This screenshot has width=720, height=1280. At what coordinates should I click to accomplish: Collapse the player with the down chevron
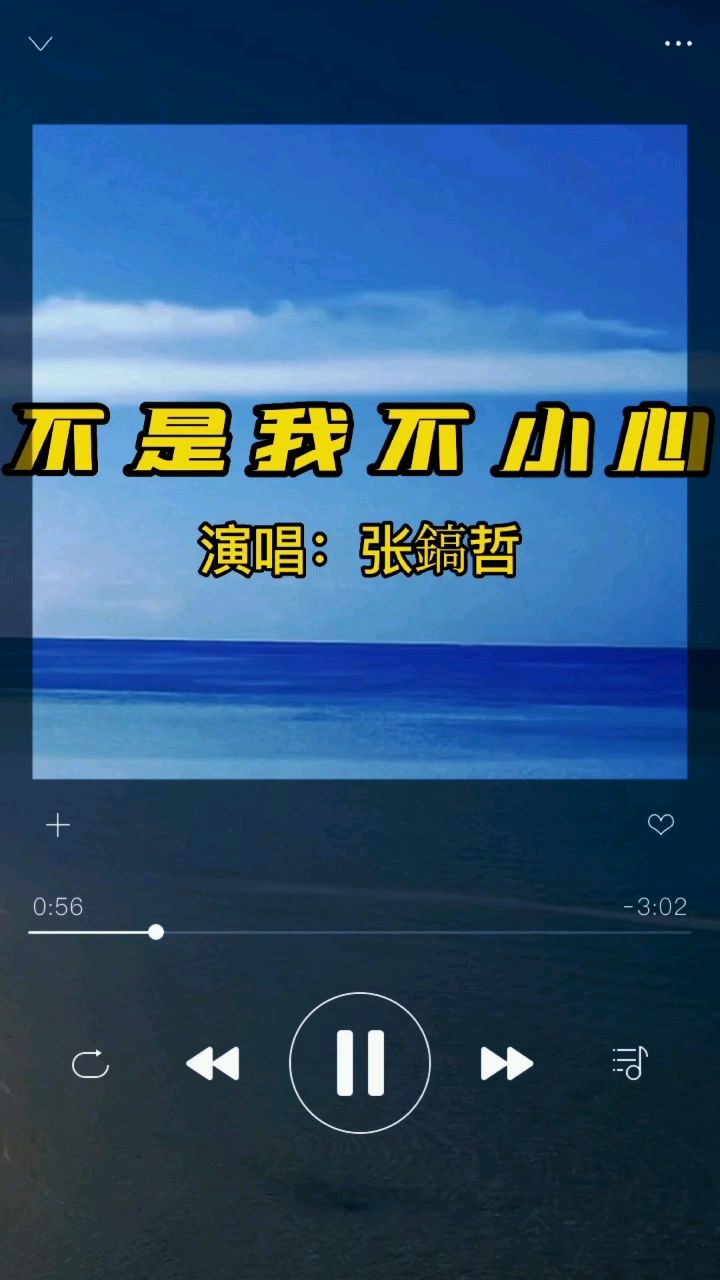(x=40, y=43)
